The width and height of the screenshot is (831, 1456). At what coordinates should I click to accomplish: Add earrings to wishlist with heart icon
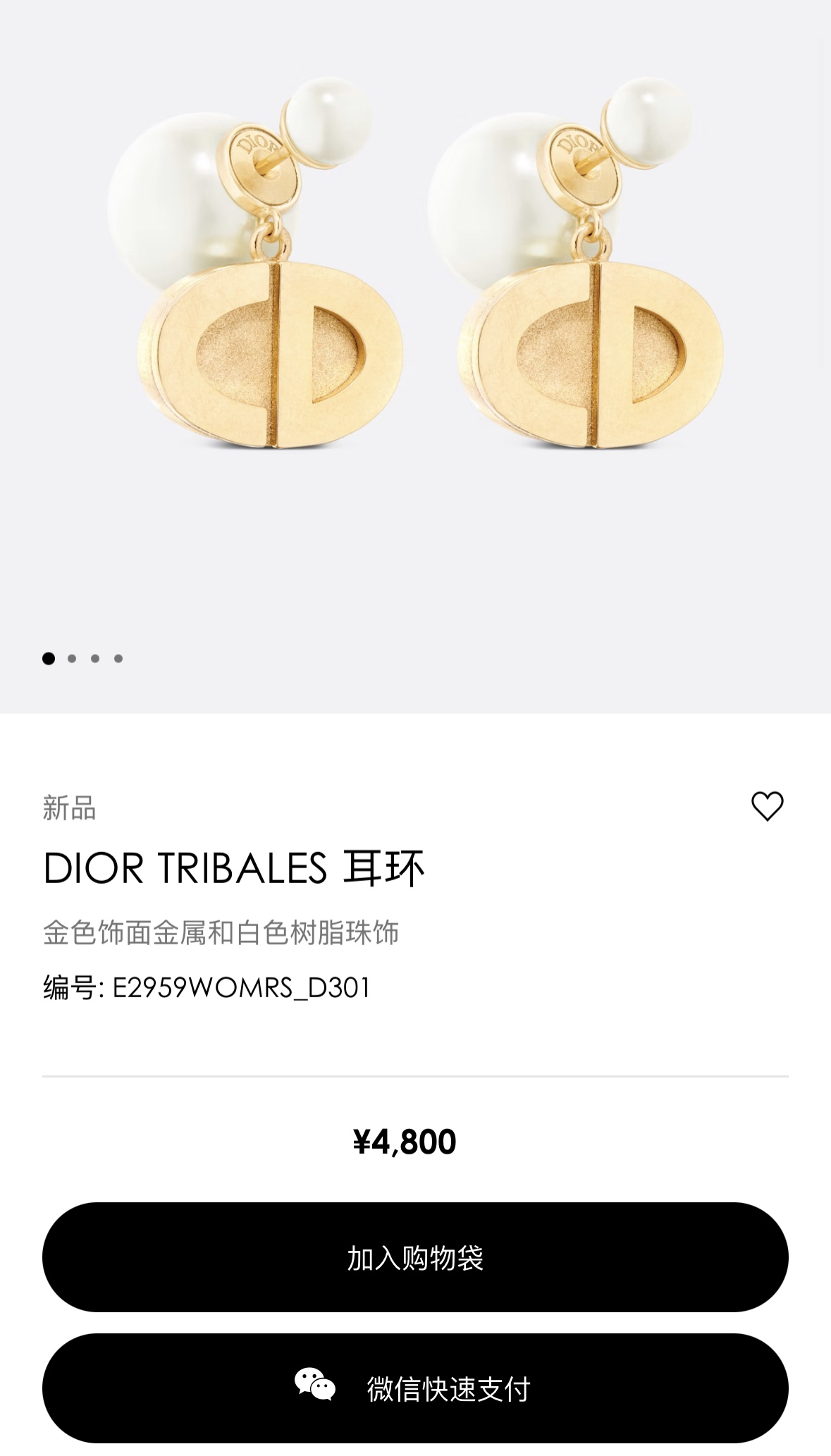coord(767,806)
